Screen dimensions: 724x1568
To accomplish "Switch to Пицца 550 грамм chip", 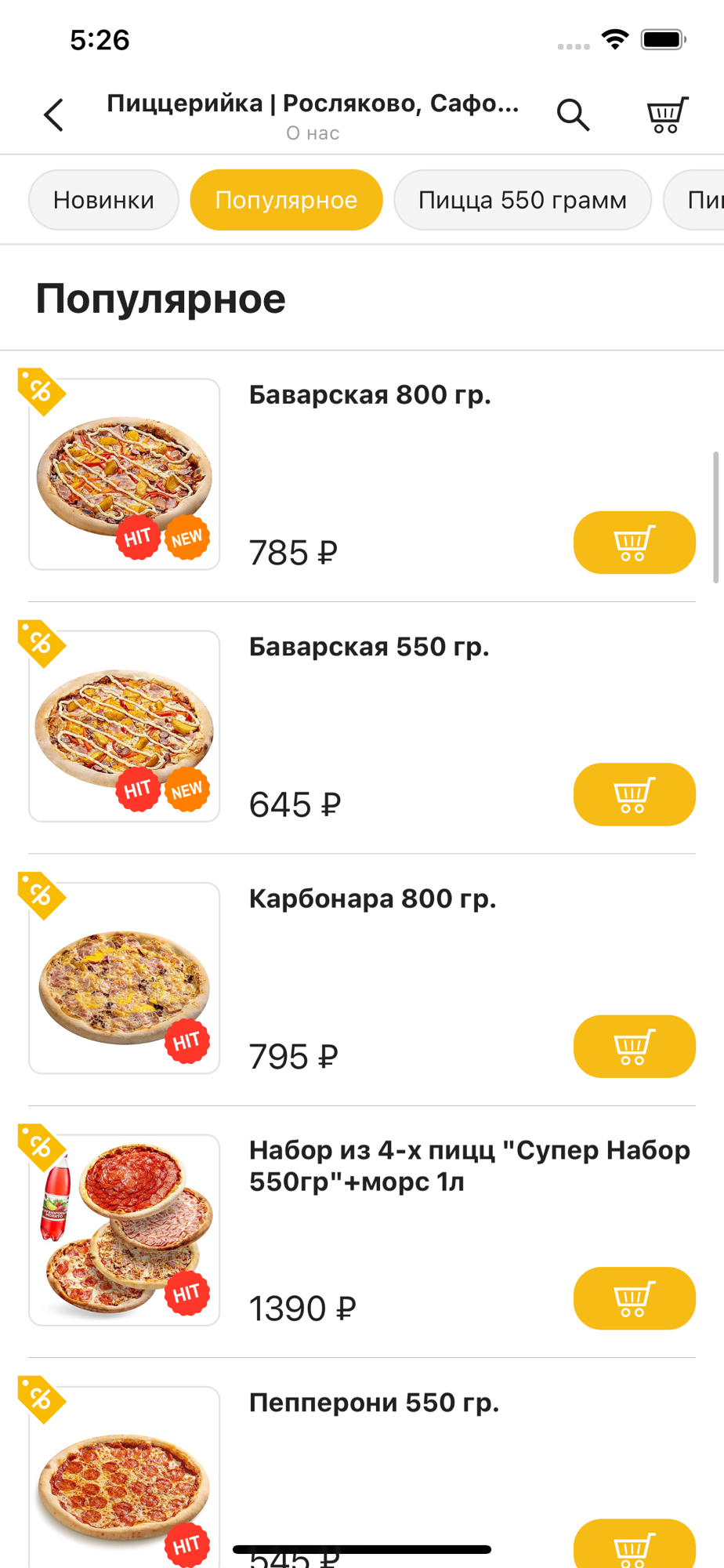I will tap(522, 200).
